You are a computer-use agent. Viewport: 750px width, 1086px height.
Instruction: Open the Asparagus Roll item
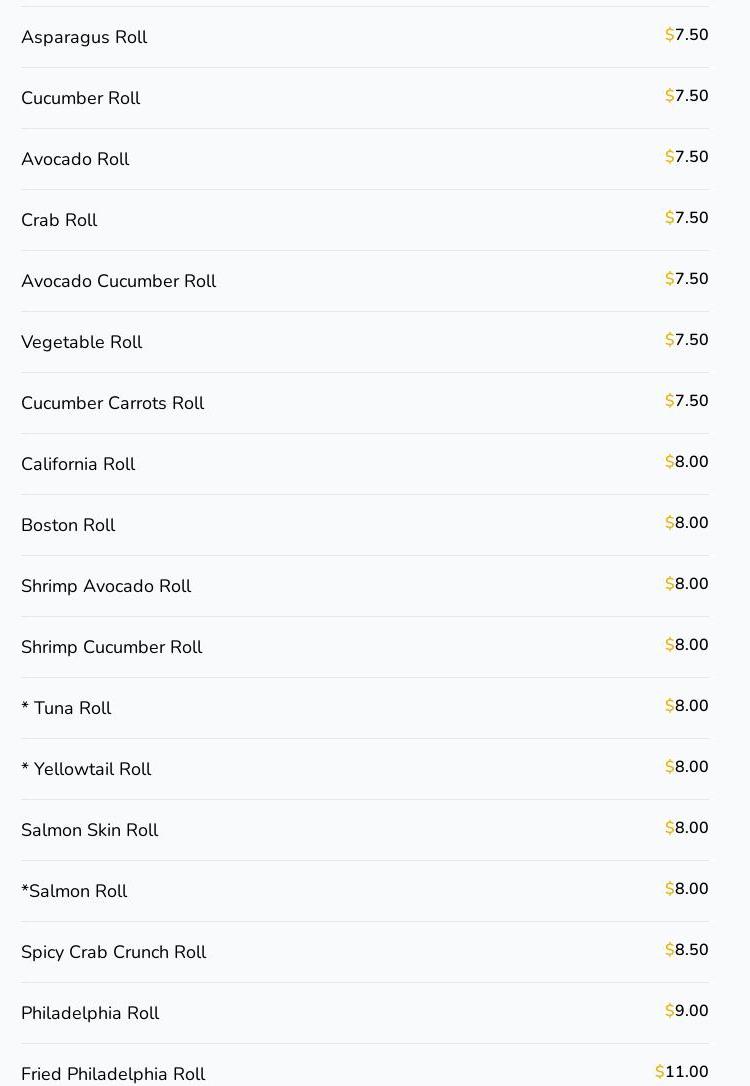pyautogui.click(x=84, y=37)
